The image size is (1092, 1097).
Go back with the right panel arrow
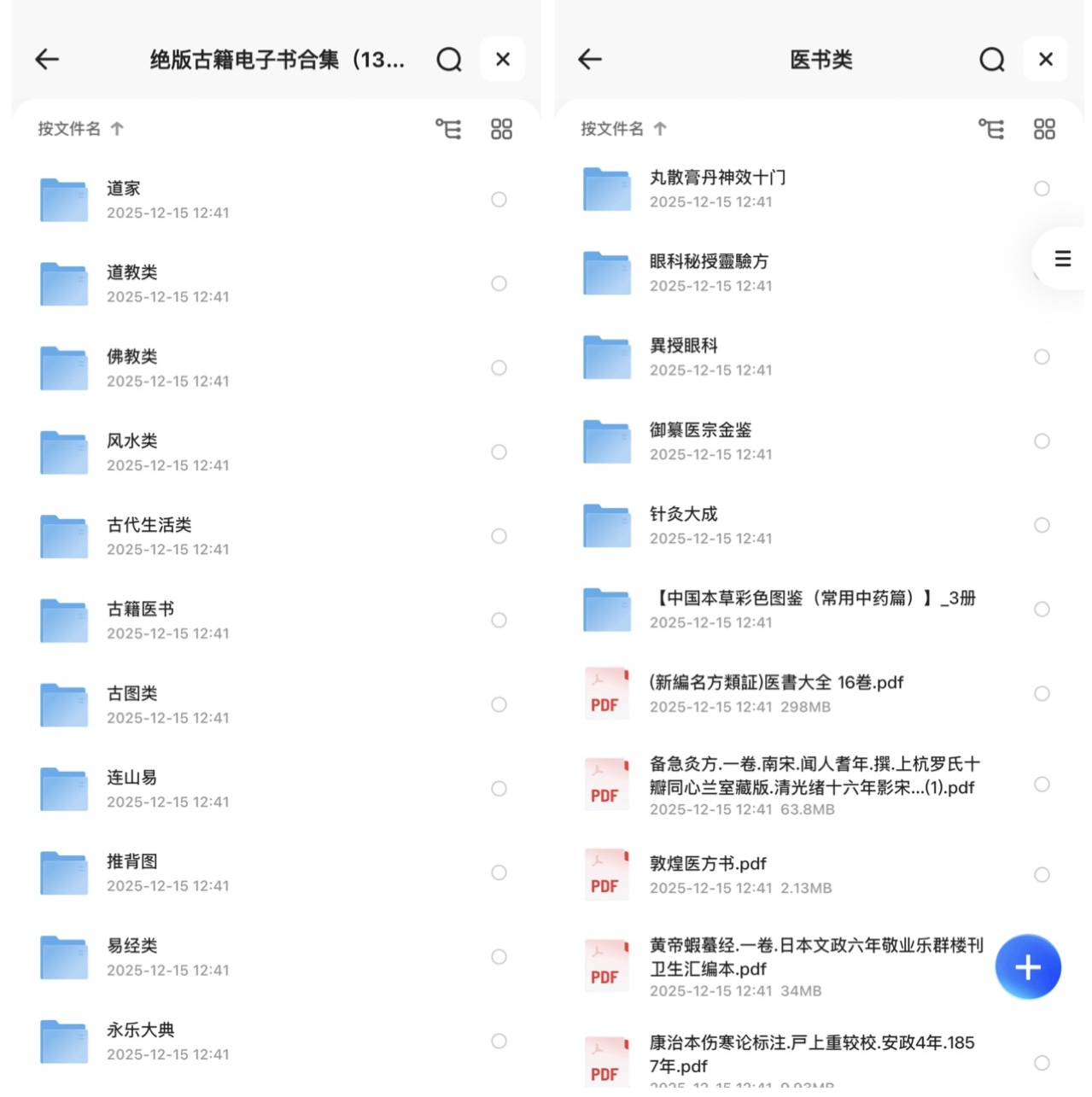589,59
